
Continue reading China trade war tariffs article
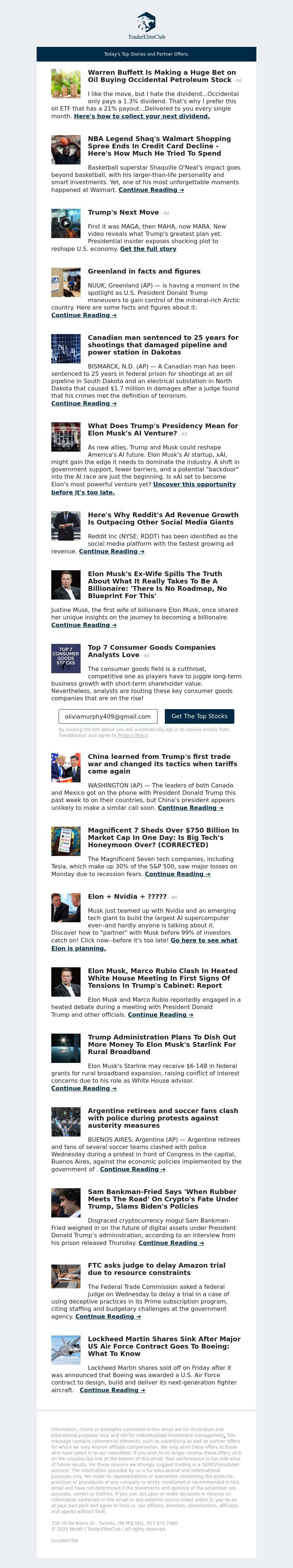point(190,808)
